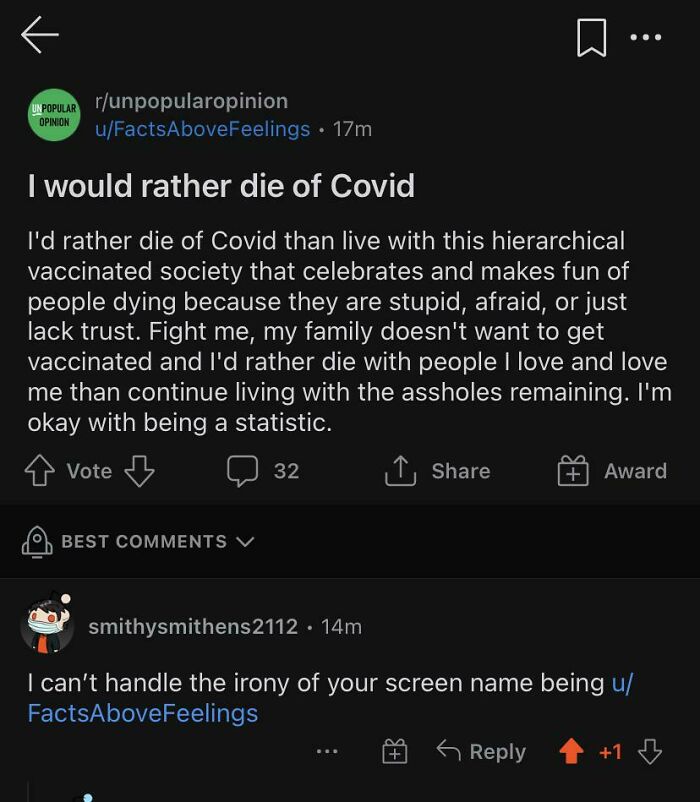This screenshot has width=700, height=802.
Task: Tap the unpopular opinion community avatar
Action: pyautogui.click(x=54, y=115)
